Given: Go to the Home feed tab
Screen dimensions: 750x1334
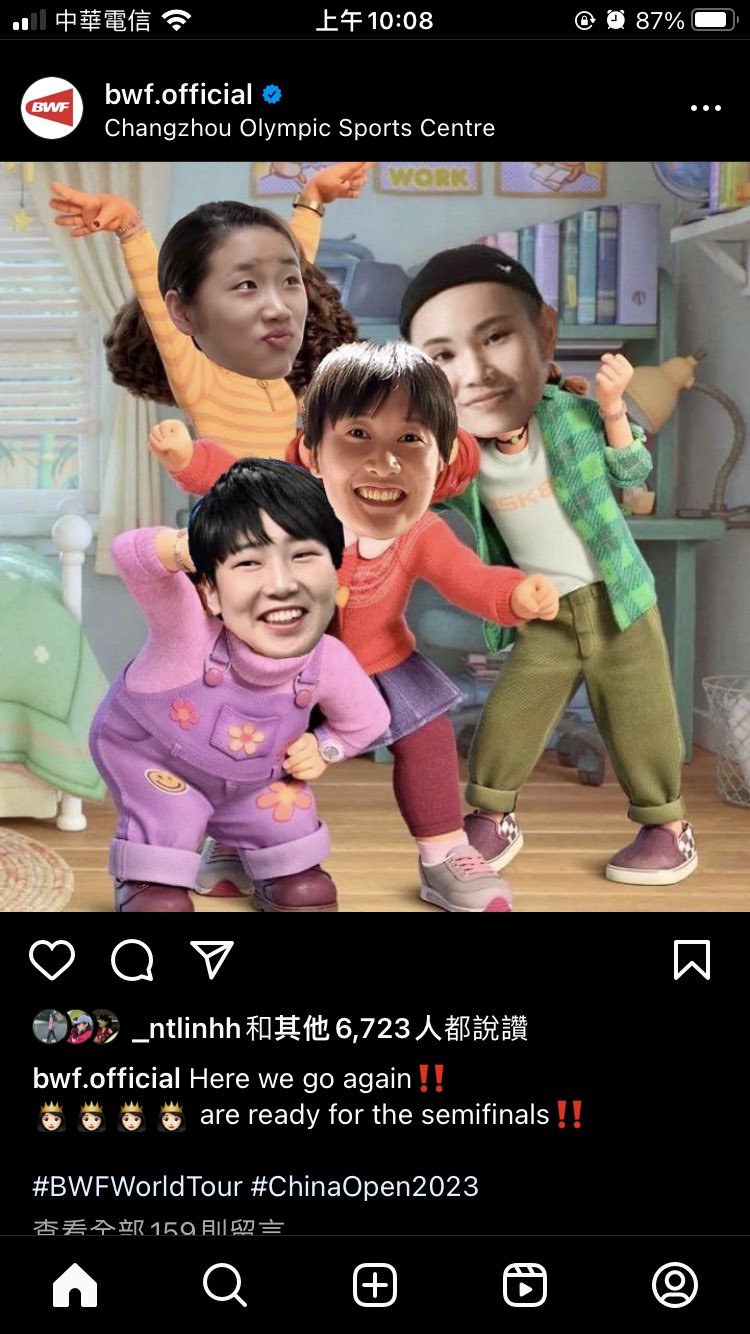Looking at the screenshot, I should (75, 1285).
